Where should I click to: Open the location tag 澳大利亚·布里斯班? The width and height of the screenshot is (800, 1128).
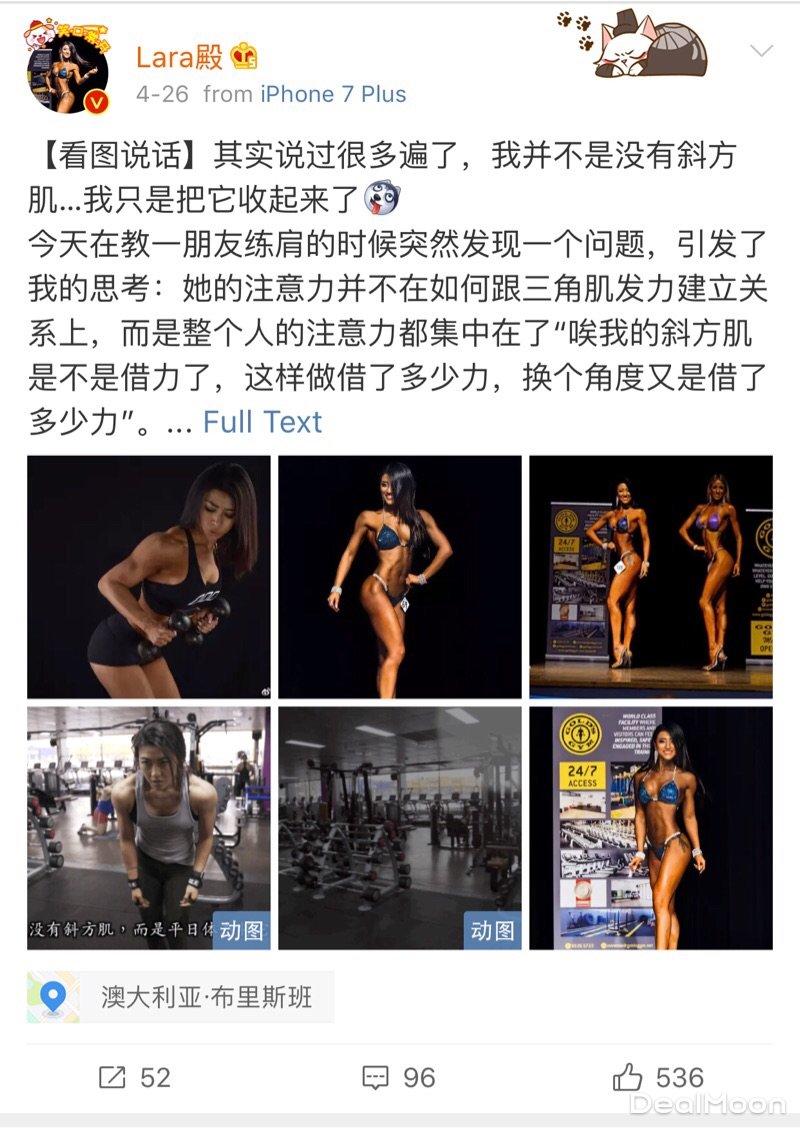click(182, 997)
